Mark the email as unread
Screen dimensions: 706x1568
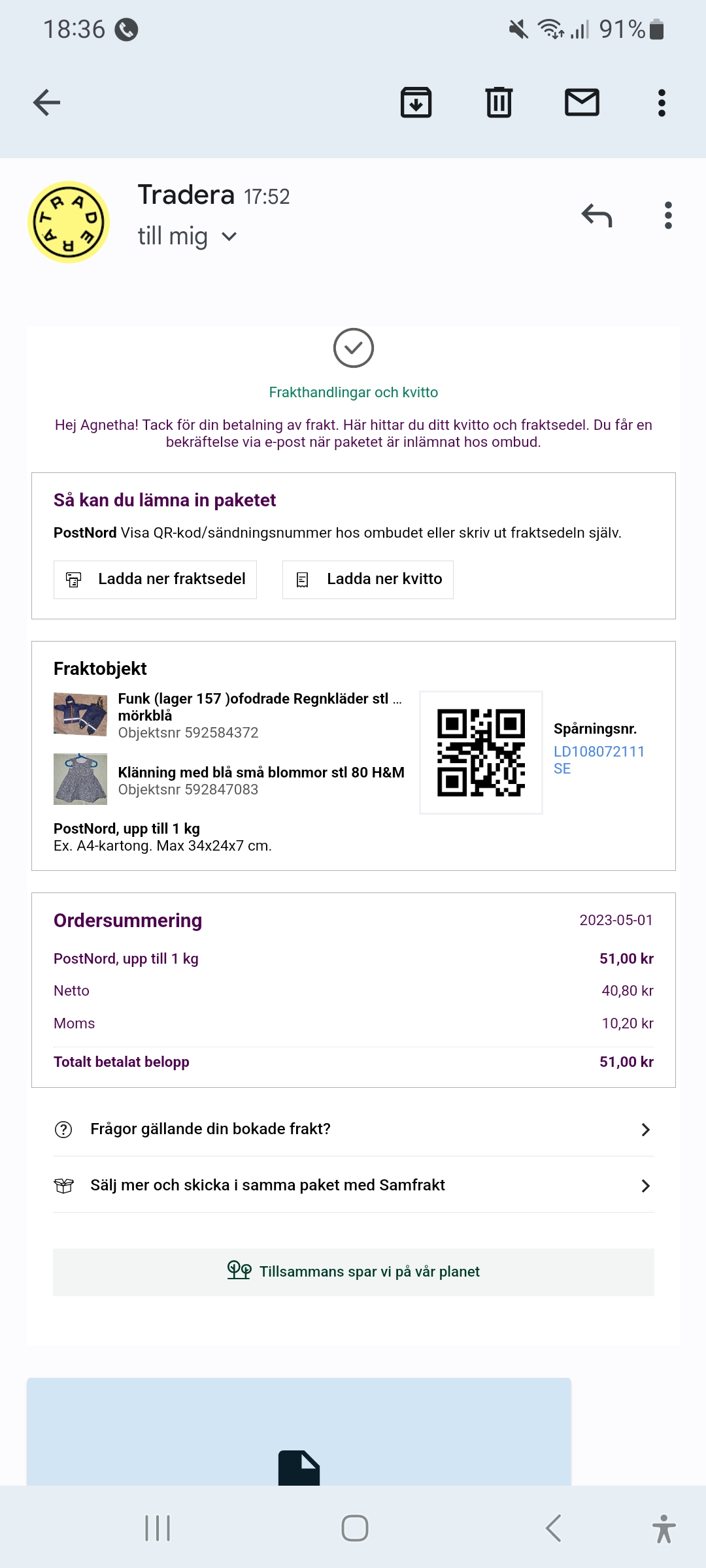(582, 103)
